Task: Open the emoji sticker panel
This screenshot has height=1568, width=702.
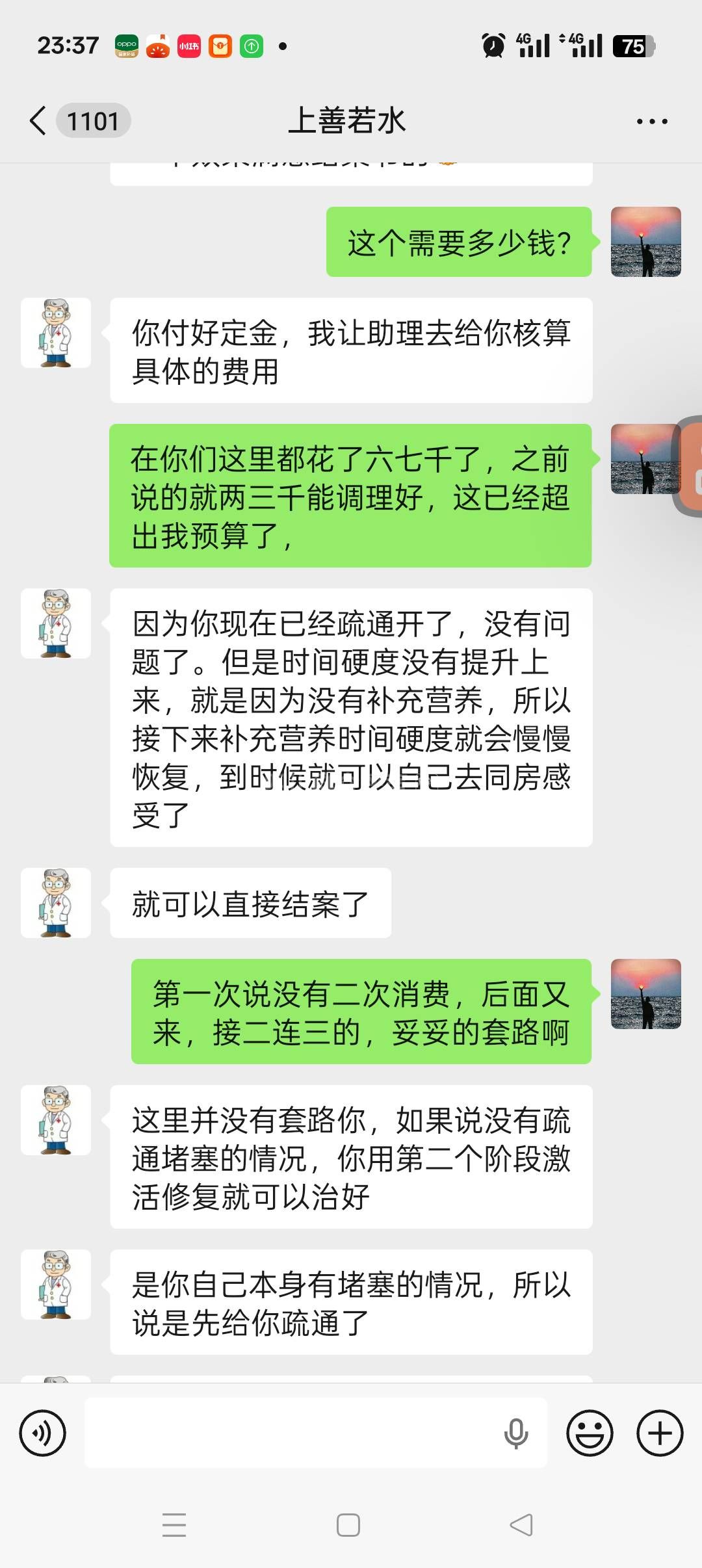Action: pos(590,1433)
